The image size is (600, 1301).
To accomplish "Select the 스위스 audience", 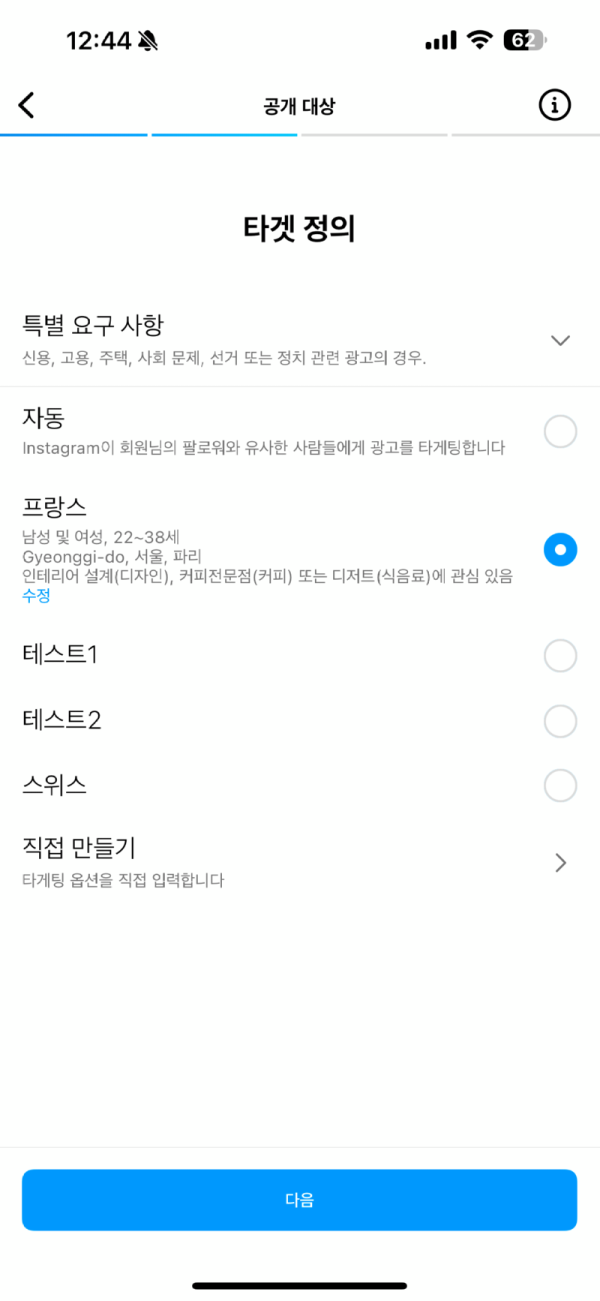I will click(x=560, y=785).
